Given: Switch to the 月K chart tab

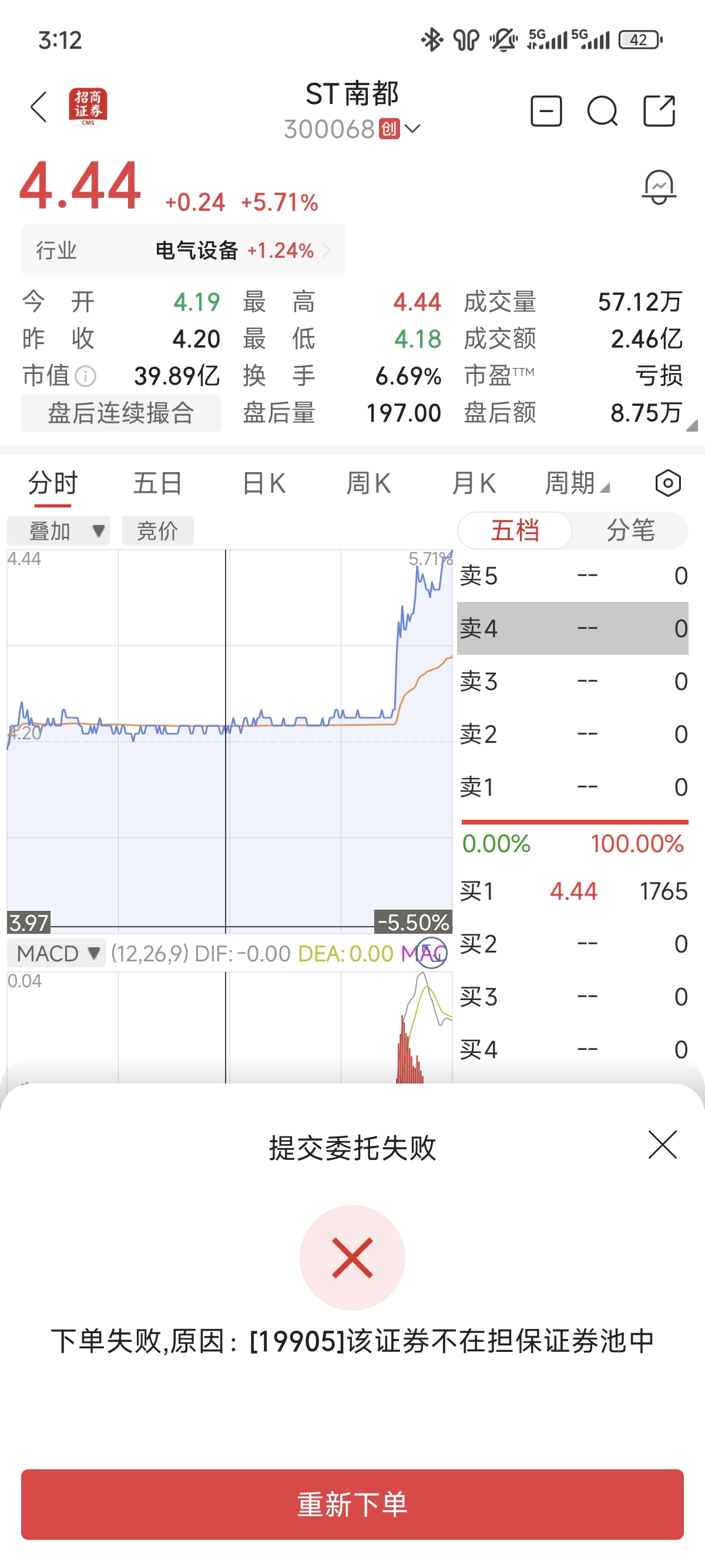Looking at the screenshot, I should click(x=474, y=483).
